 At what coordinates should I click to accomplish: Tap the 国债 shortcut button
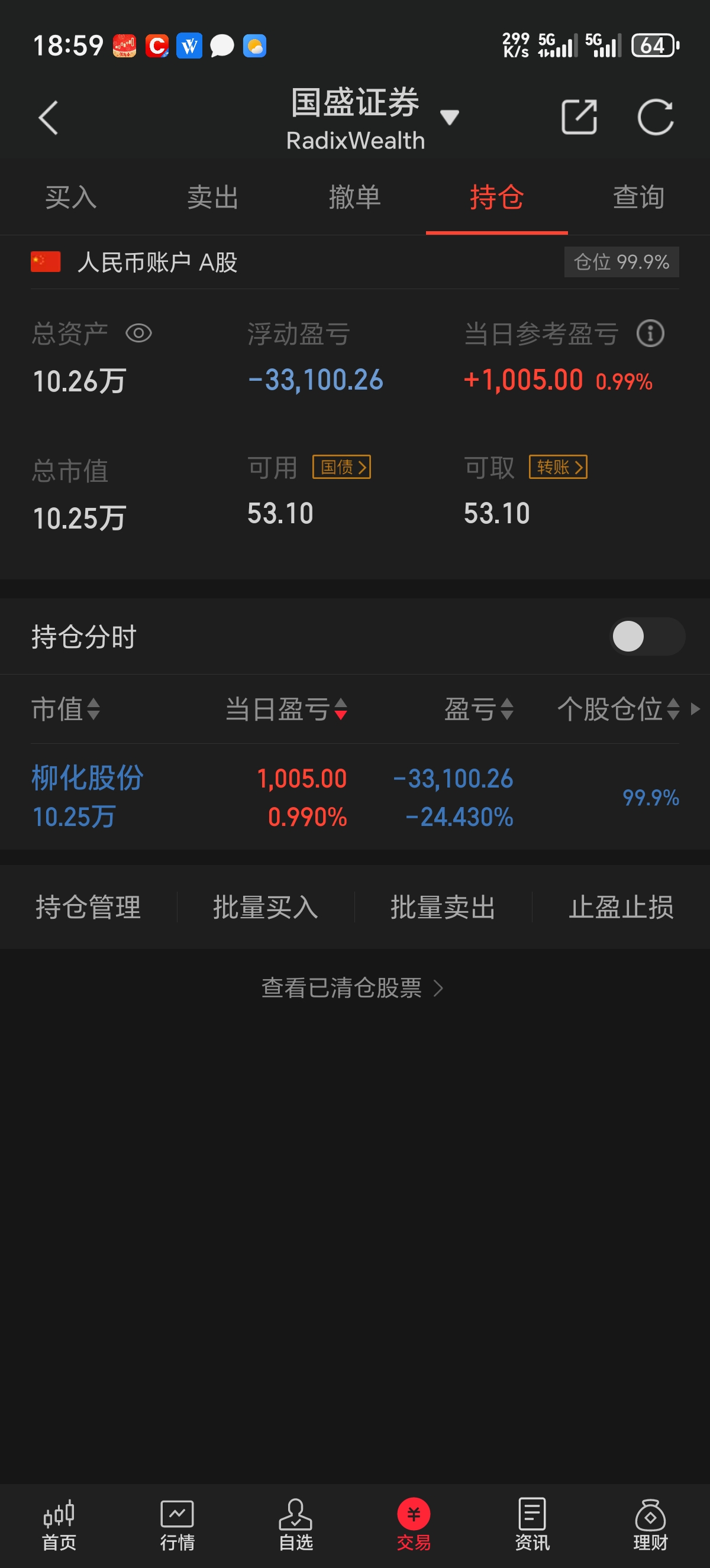[341, 468]
